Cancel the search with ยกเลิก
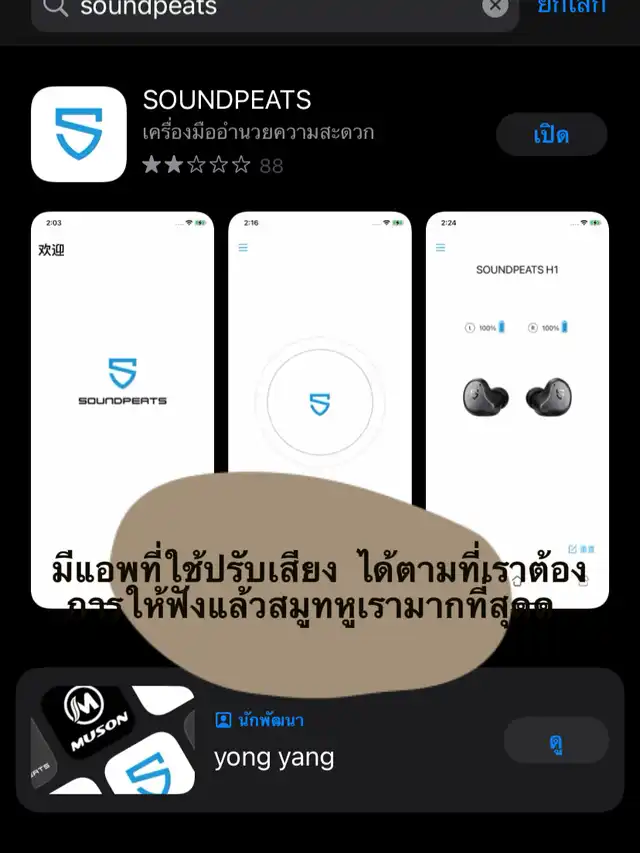 point(571,6)
